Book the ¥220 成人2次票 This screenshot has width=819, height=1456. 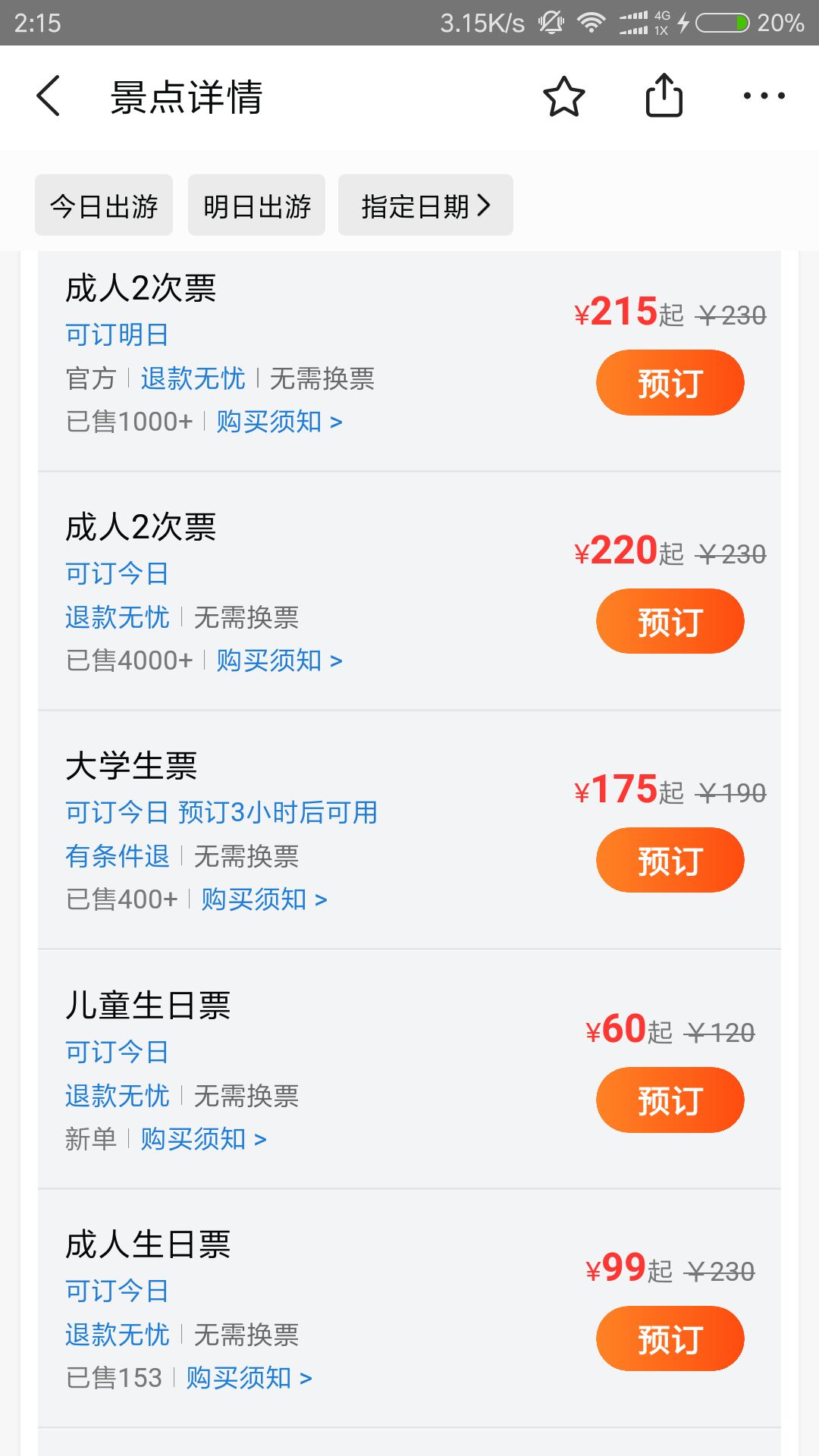click(x=670, y=621)
